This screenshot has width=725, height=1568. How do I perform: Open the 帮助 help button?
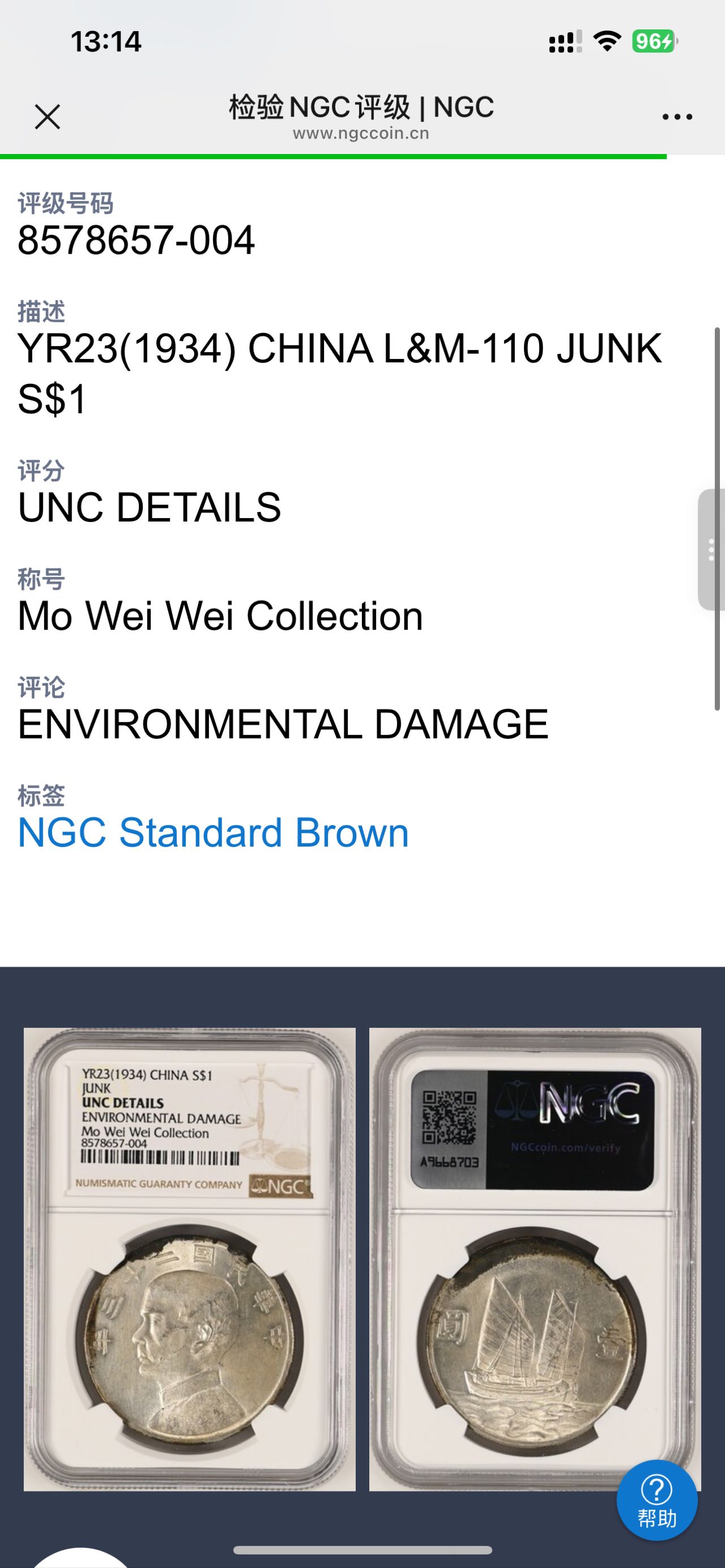(656, 1501)
